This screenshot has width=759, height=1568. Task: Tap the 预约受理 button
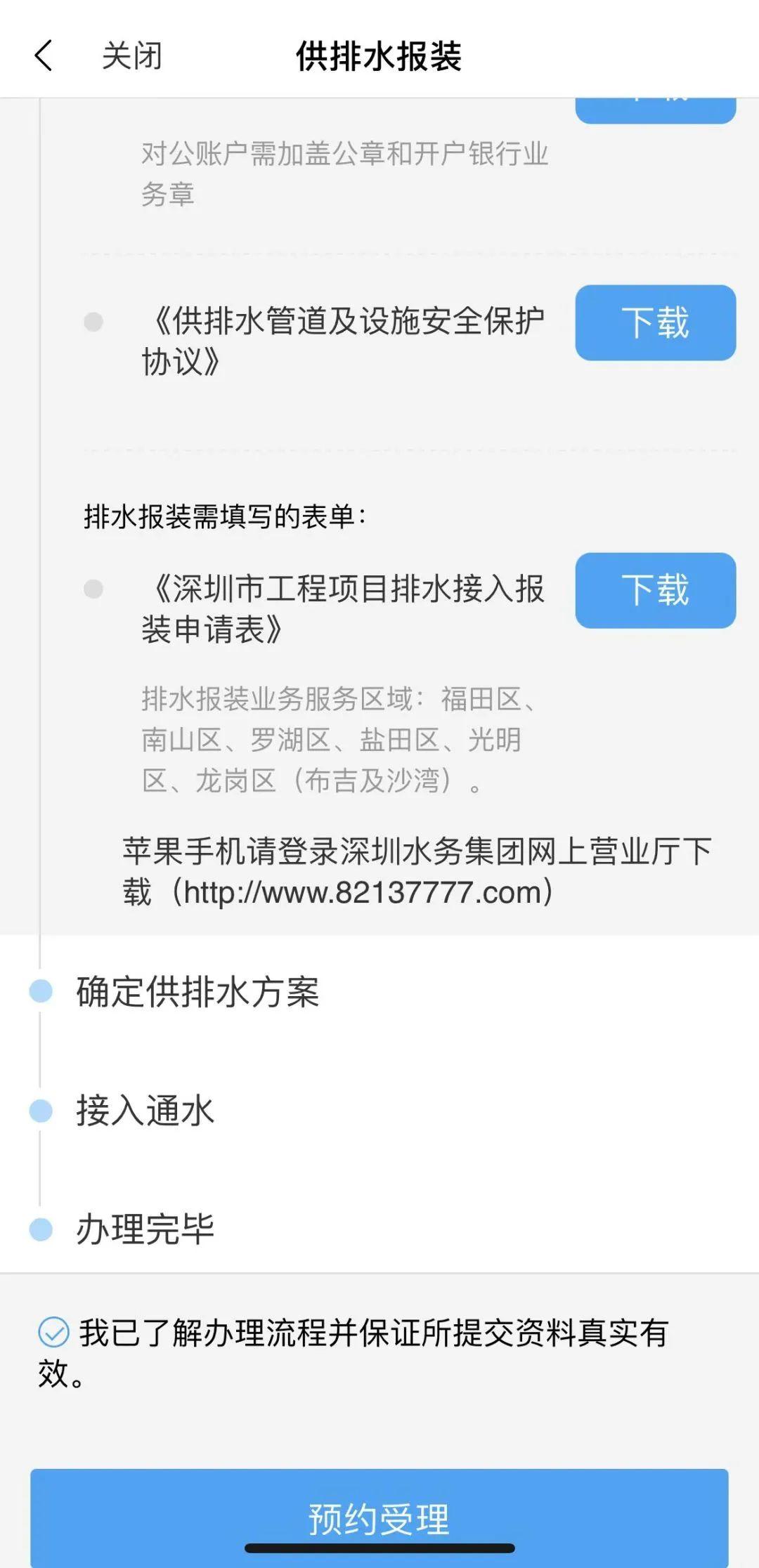(379, 1519)
